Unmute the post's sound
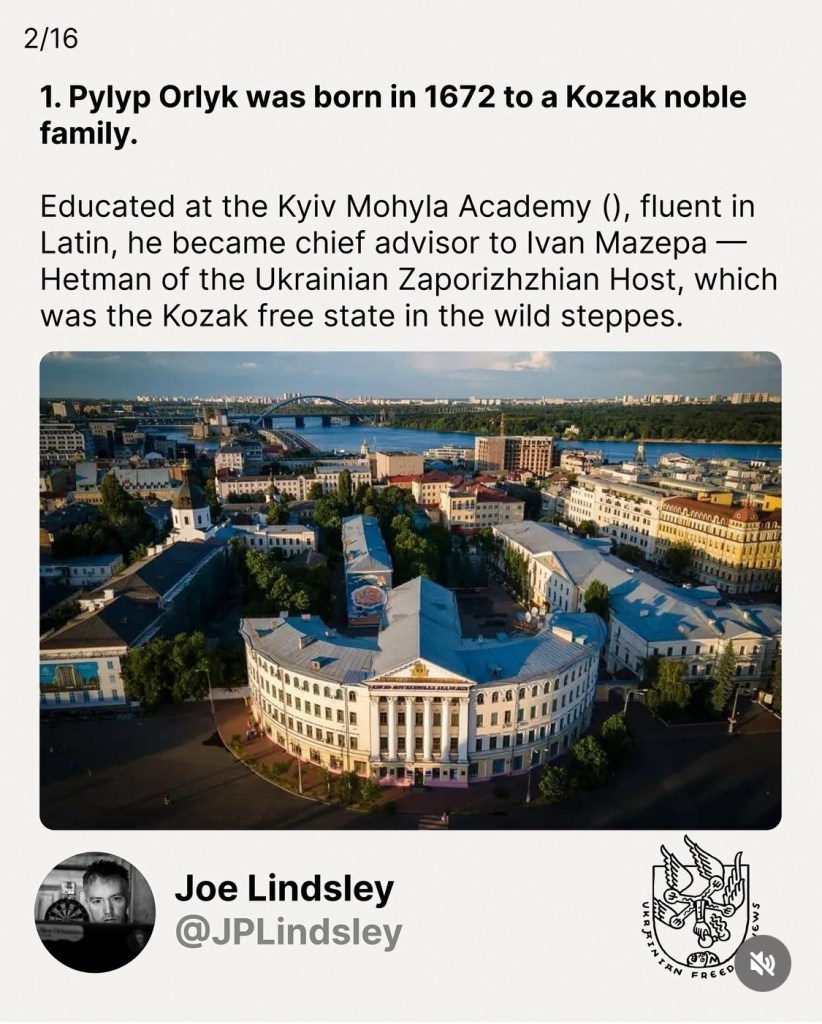 click(x=763, y=963)
